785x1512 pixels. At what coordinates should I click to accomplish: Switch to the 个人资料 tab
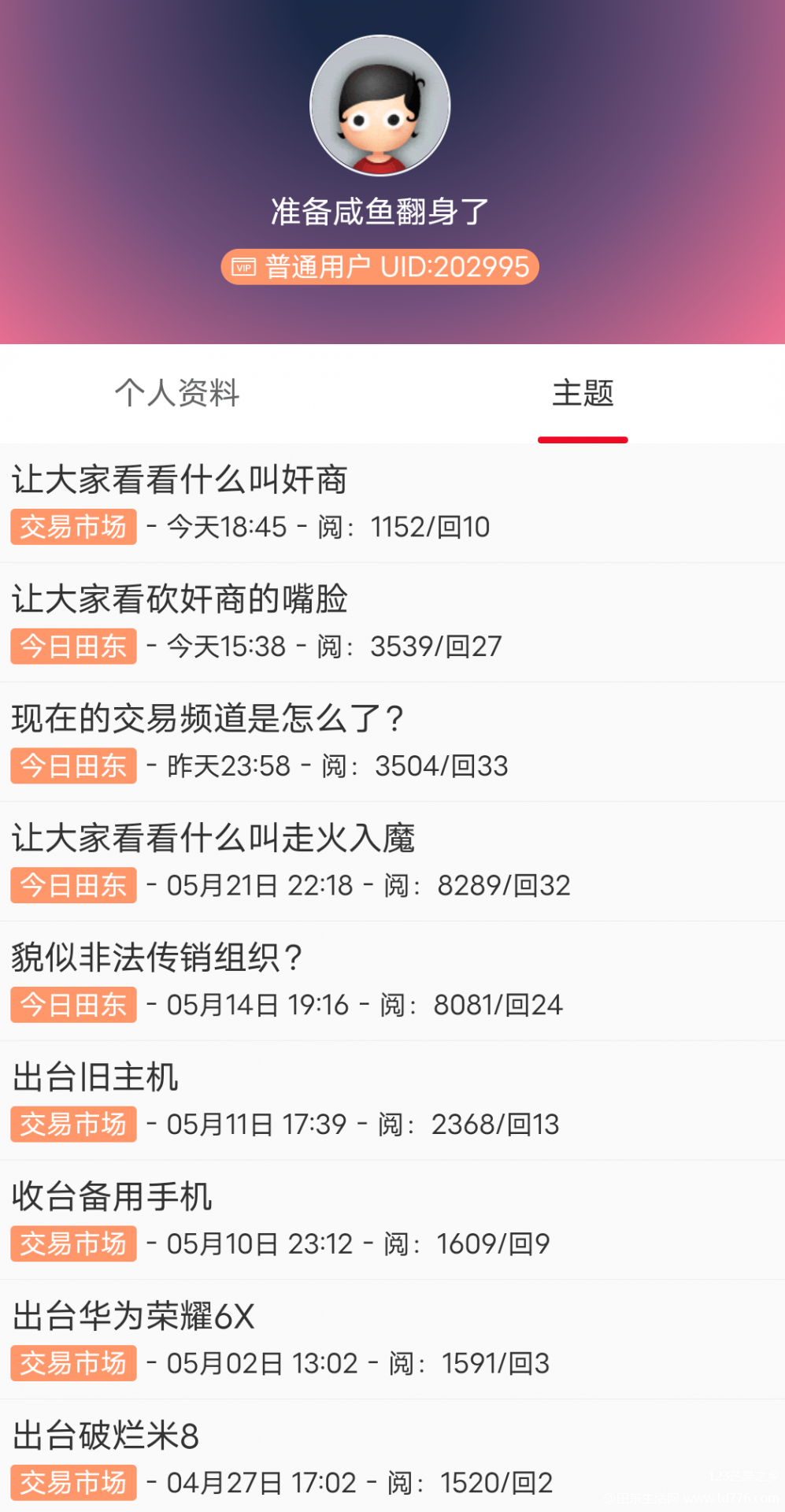pos(177,392)
